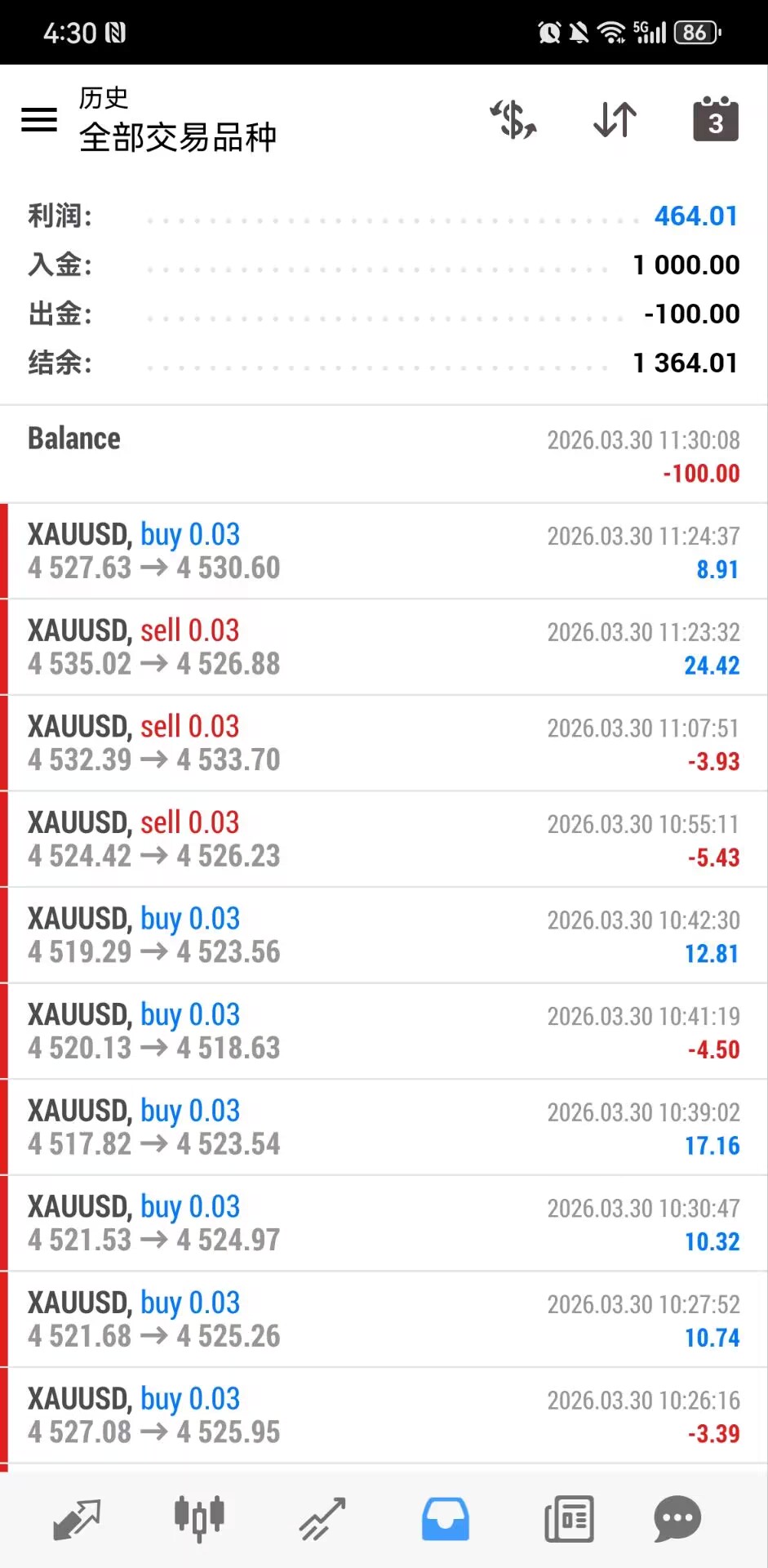Switch to the News tab
This screenshot has height=1568, width=768.
[x=568, y=1519]
